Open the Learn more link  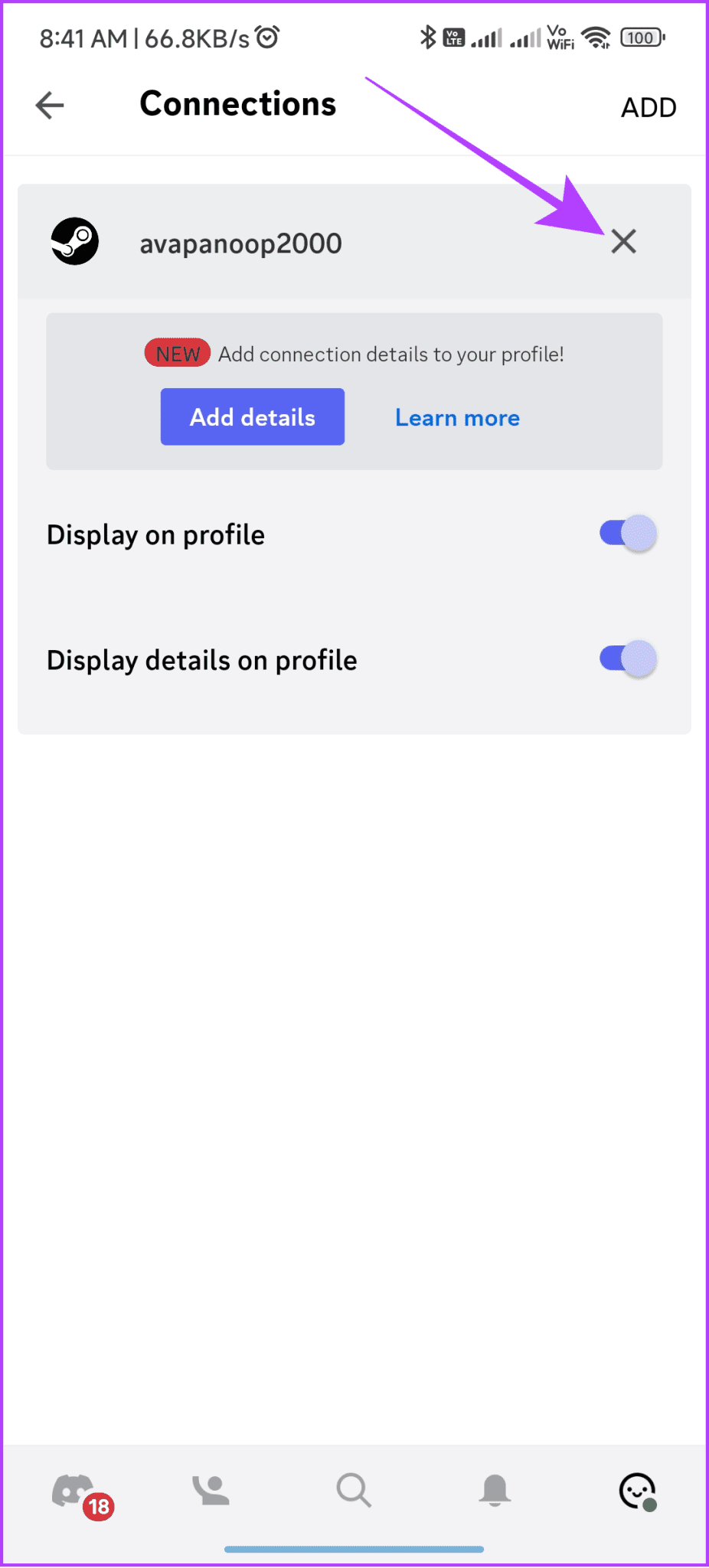coord(457,417)
